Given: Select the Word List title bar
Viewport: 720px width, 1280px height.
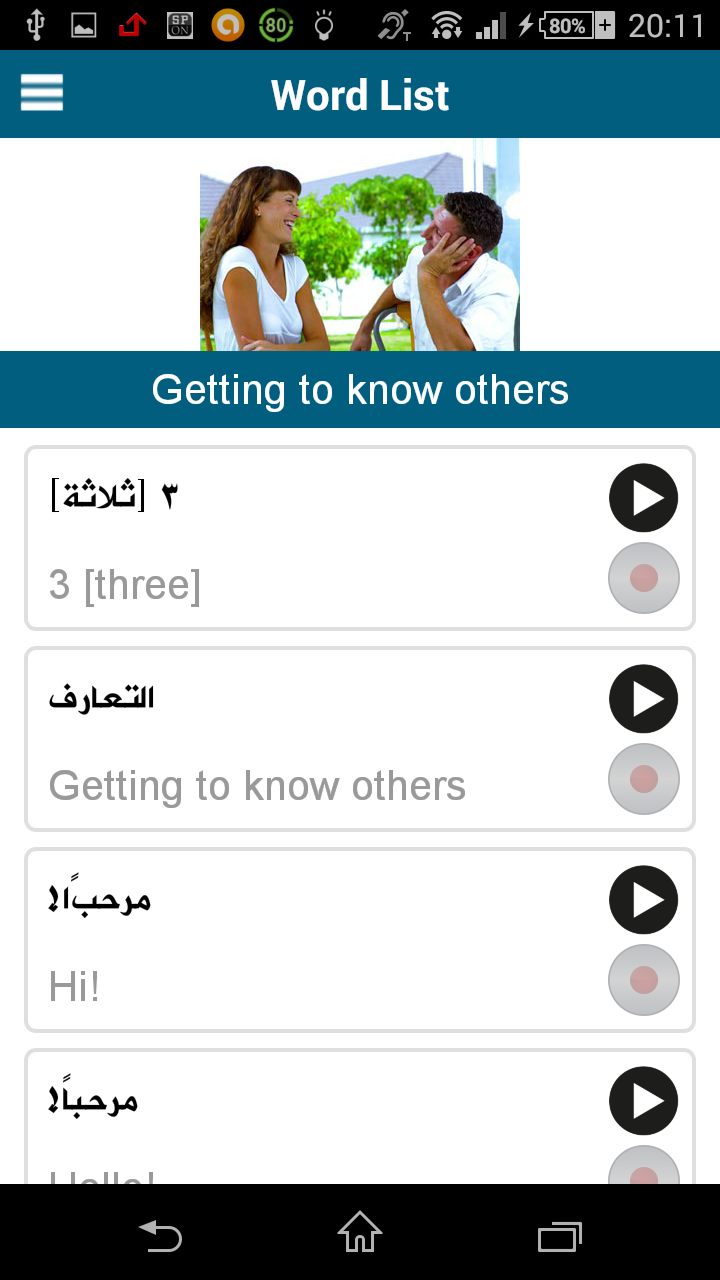Looking at the screenshot, I should [x=360, y=93].
